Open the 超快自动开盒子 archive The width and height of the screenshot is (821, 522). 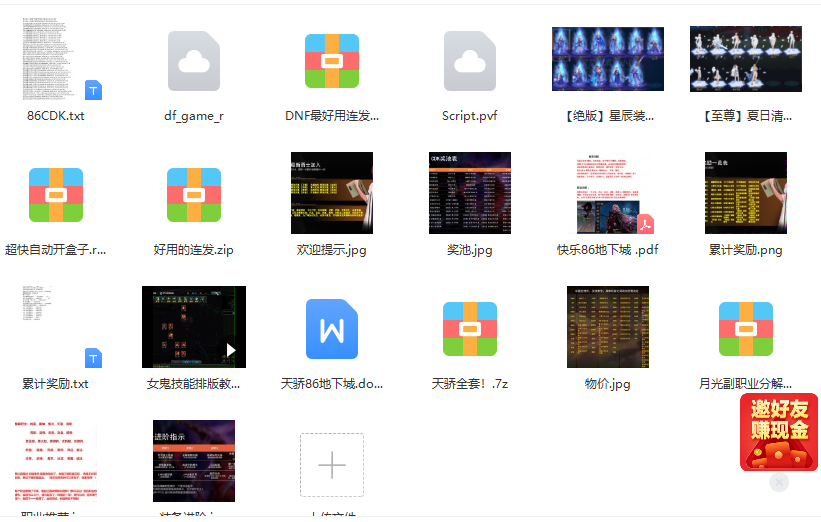56,194
